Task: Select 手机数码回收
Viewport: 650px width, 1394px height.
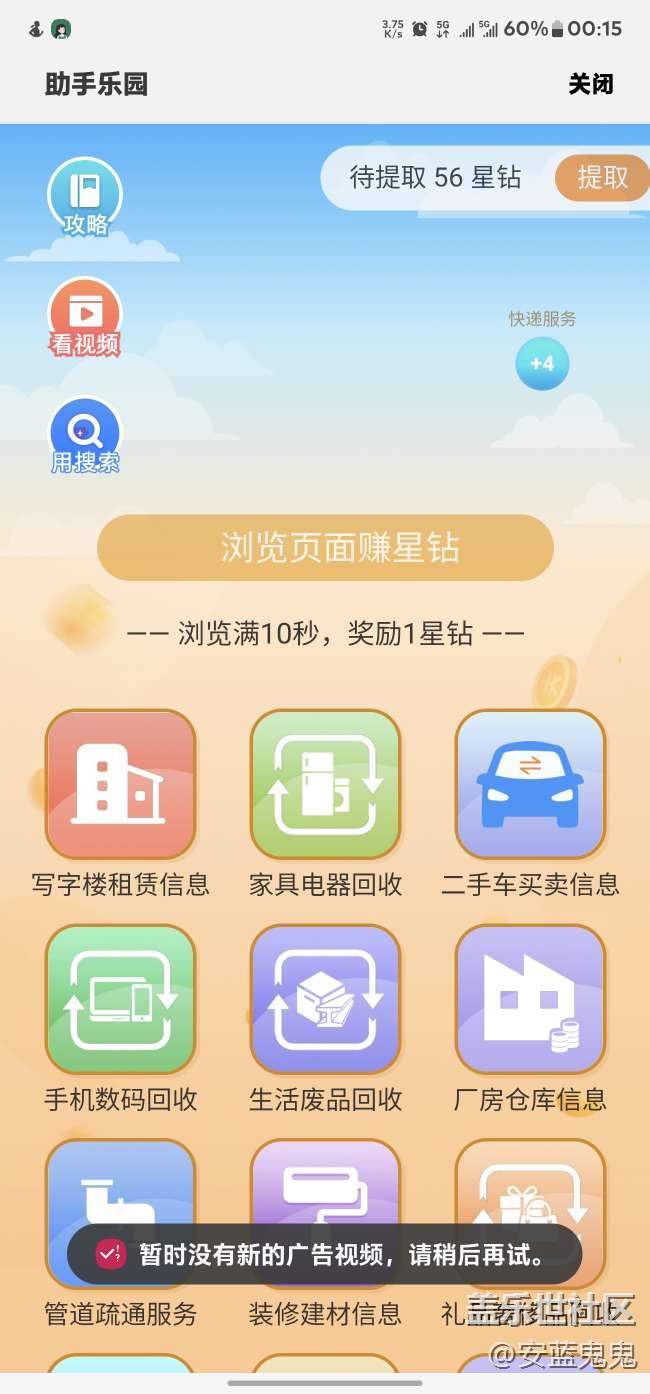Action: [x=120, y=1000]
